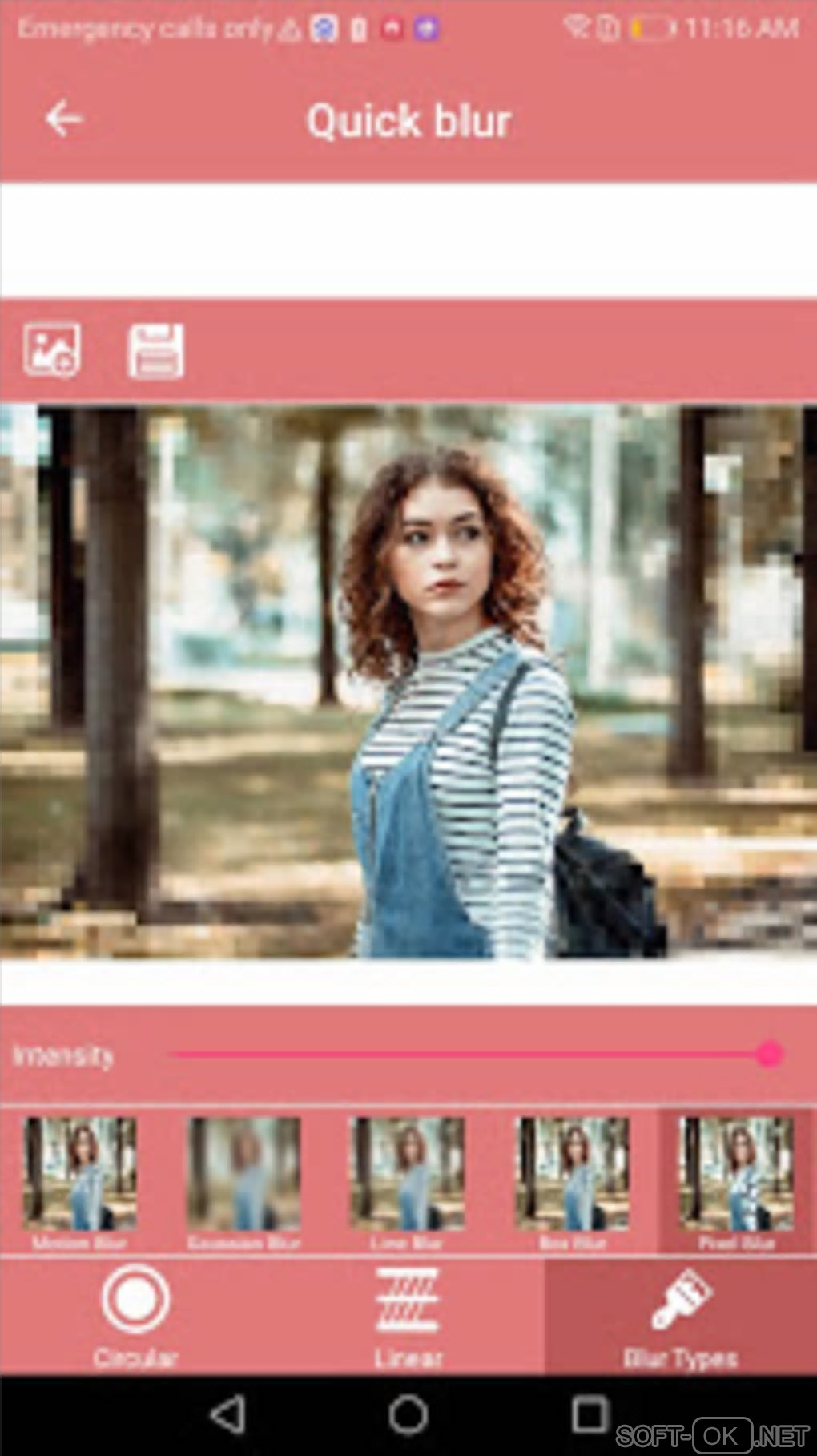
Task: Choose the Line Blur effect
Action: (408, 1182)
